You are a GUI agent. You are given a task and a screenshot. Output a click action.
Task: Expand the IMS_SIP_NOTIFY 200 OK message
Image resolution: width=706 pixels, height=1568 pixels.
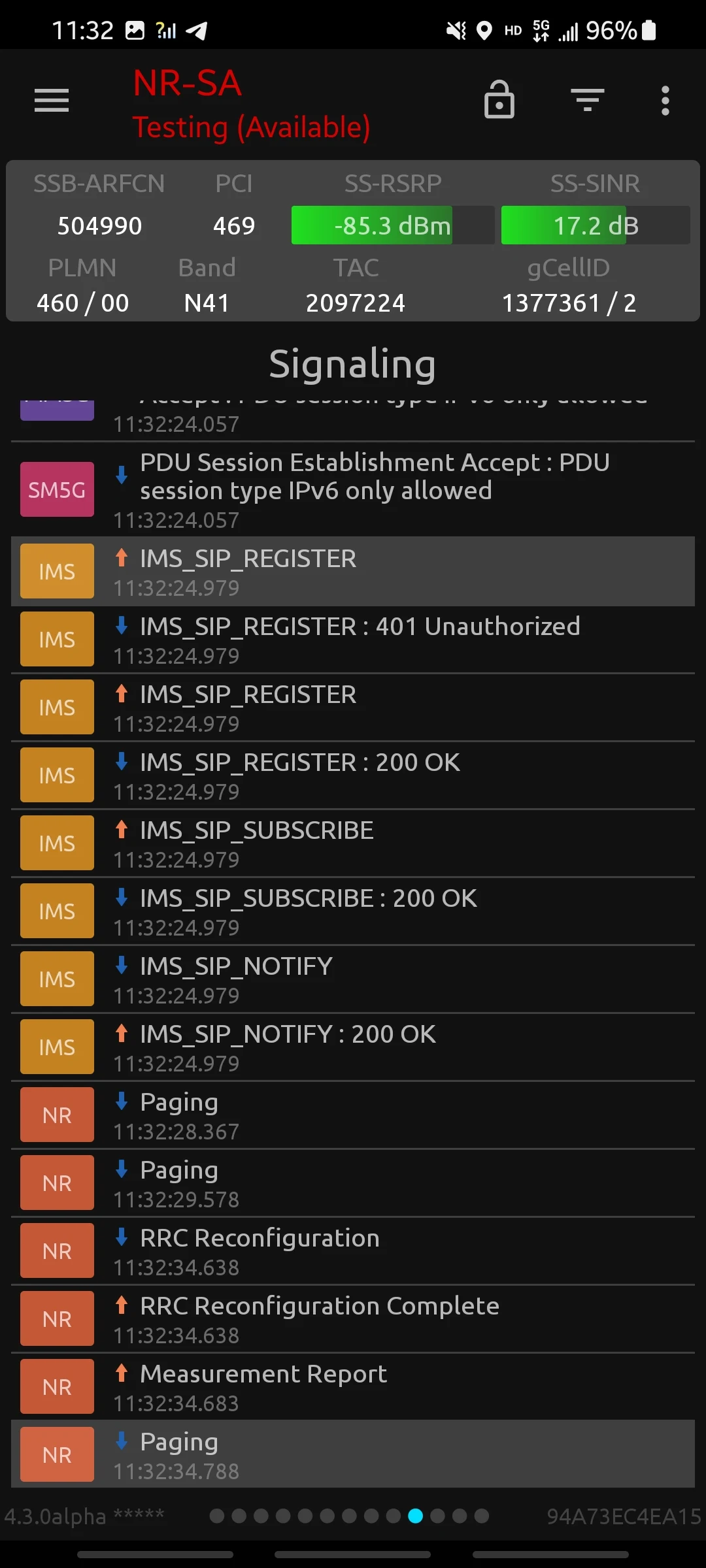353,1046
